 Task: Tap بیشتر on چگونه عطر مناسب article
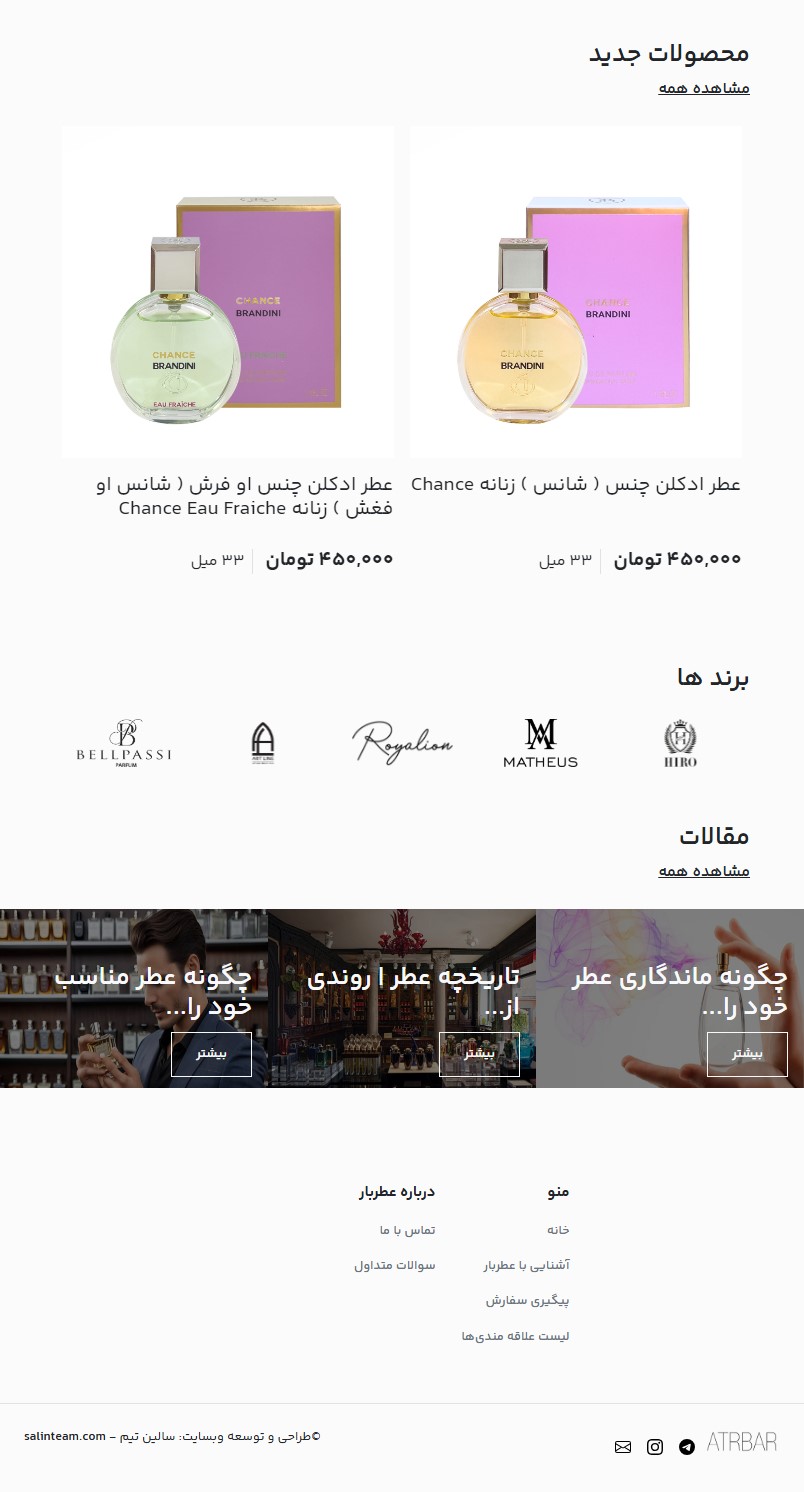[x=211, y=1054]
